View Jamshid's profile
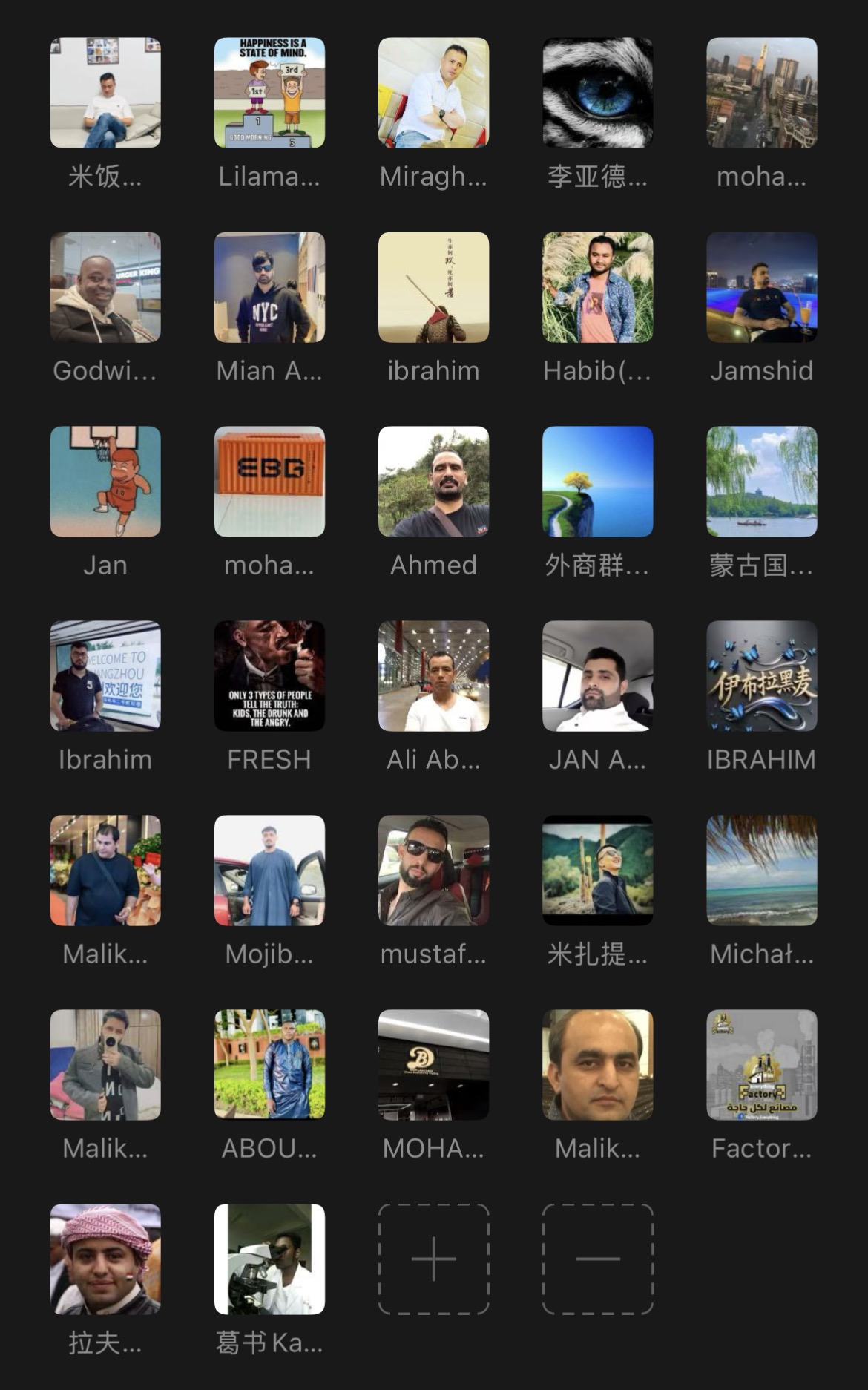868x1390 pixels. tap(761, 287)
